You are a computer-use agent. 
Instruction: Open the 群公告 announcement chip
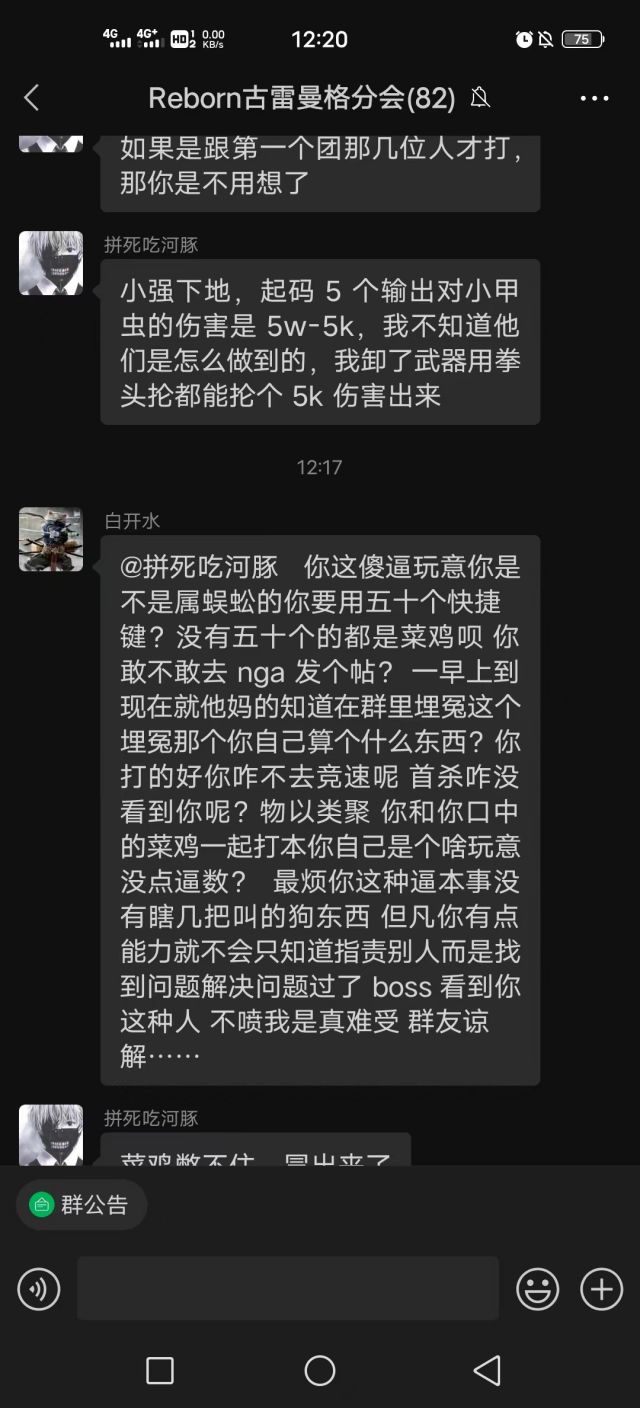coord(82,1205)
